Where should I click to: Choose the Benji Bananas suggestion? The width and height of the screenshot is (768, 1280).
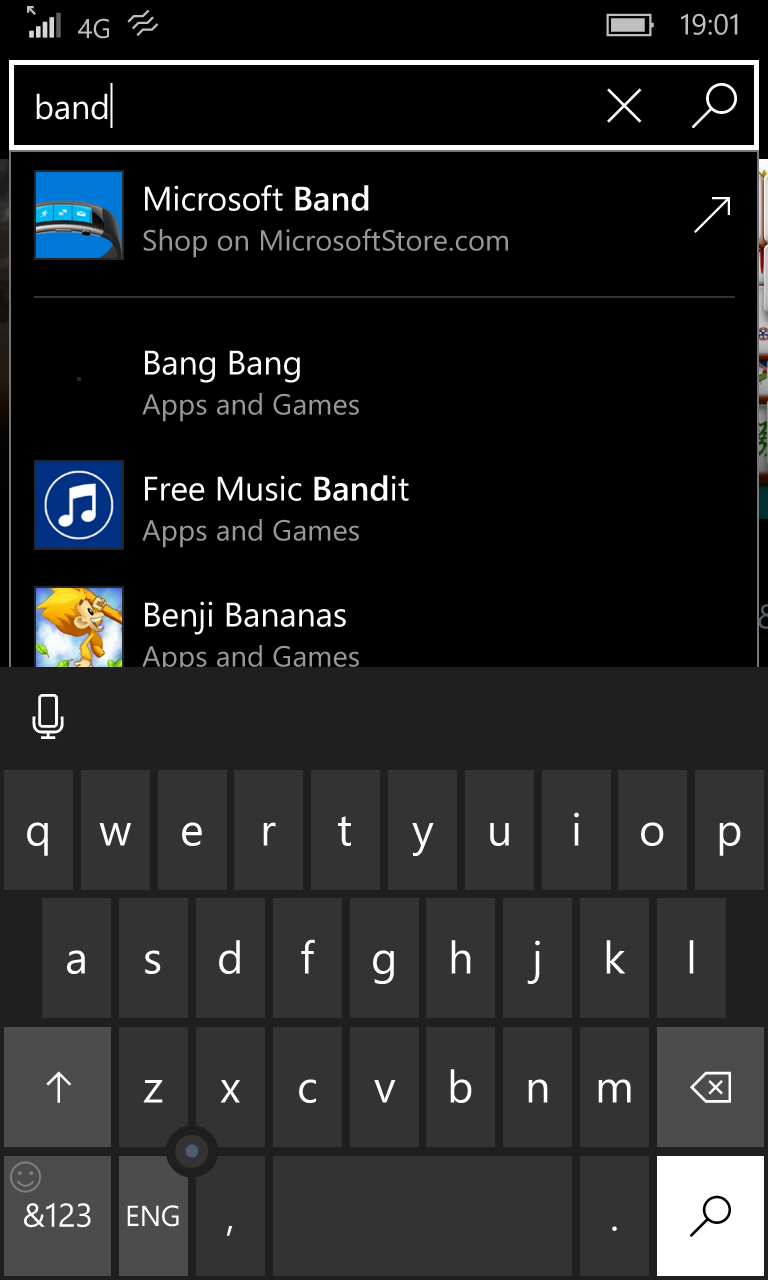point(384,625)
